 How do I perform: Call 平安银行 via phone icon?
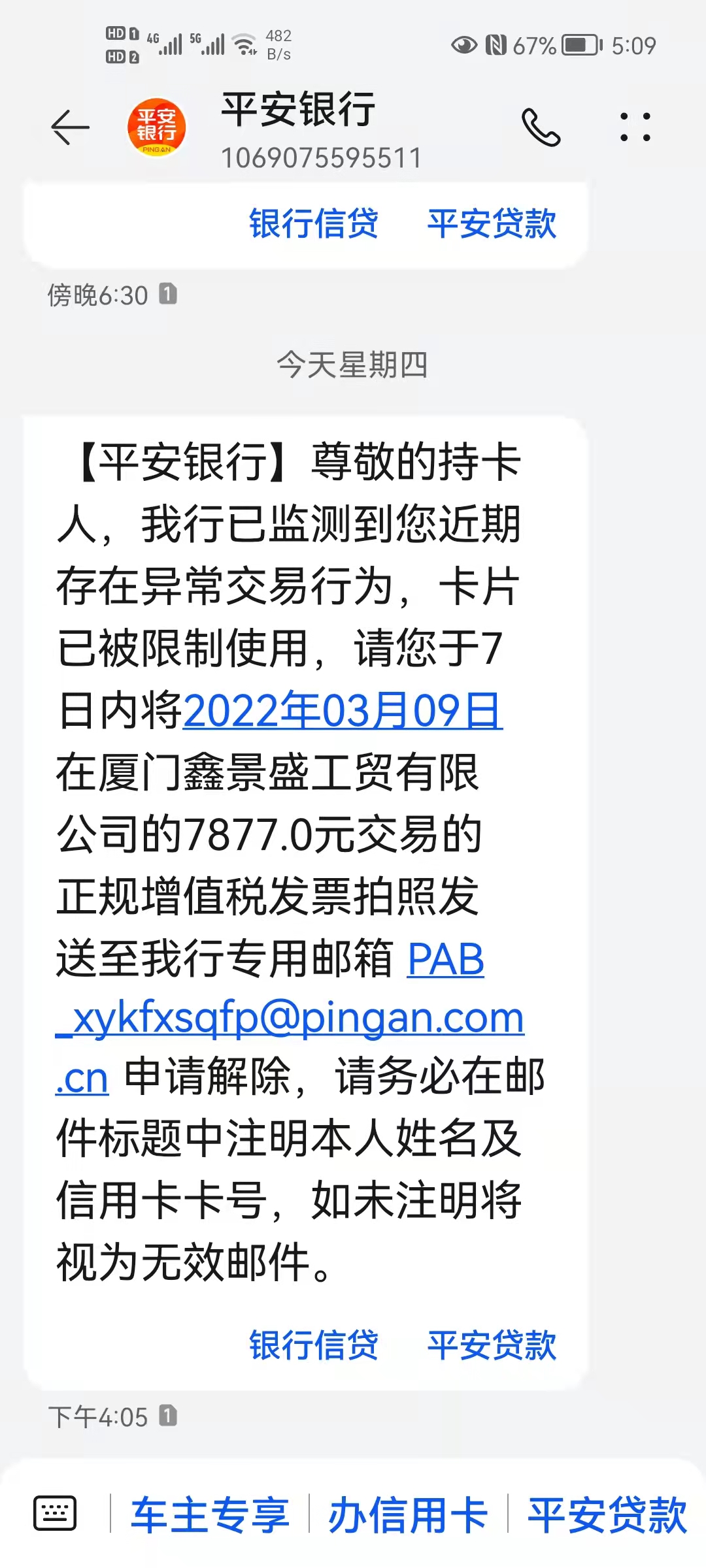(541, 127)
